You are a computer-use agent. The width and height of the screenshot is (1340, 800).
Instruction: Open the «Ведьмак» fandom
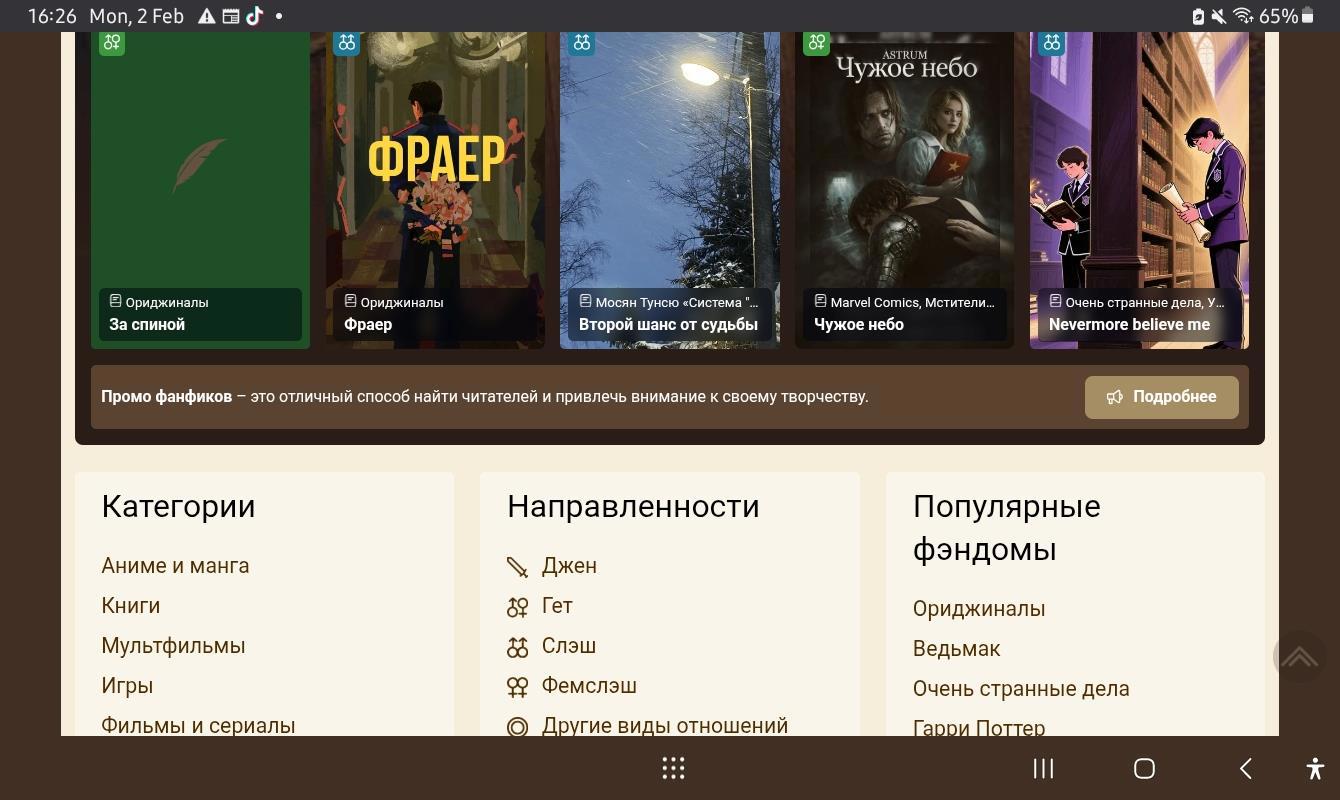pos(956,649)
